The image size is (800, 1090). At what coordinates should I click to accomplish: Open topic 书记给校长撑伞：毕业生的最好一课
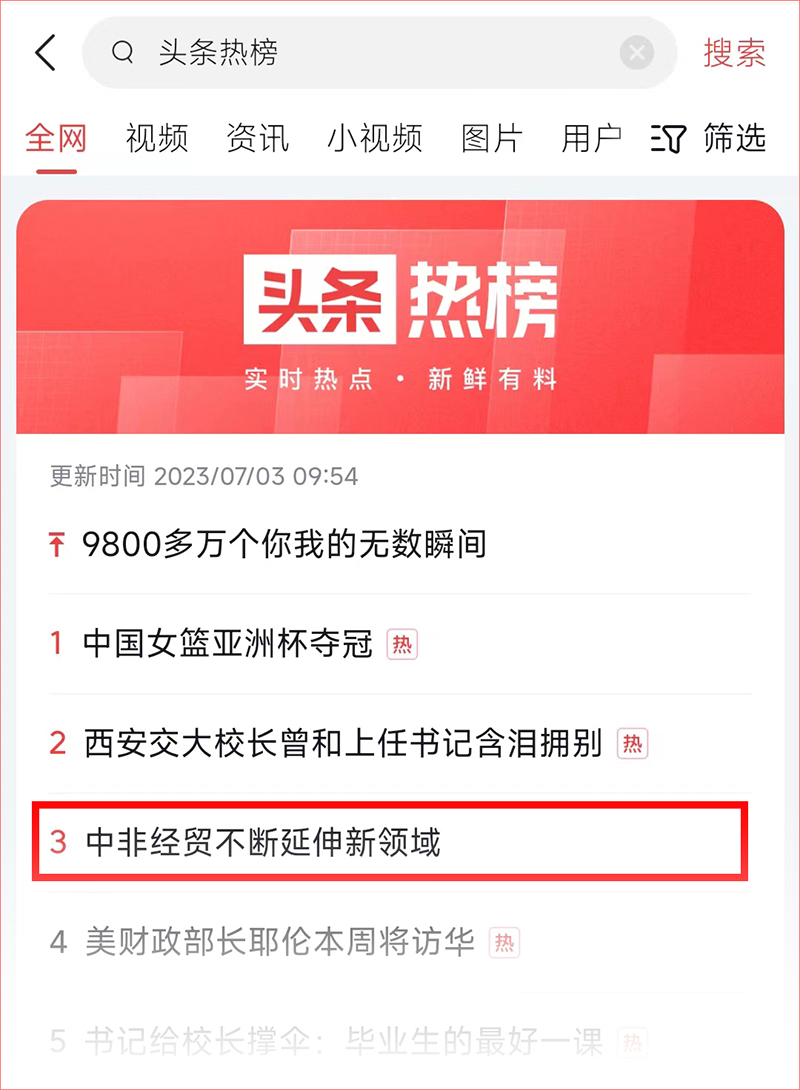[x=343, y=1042]
